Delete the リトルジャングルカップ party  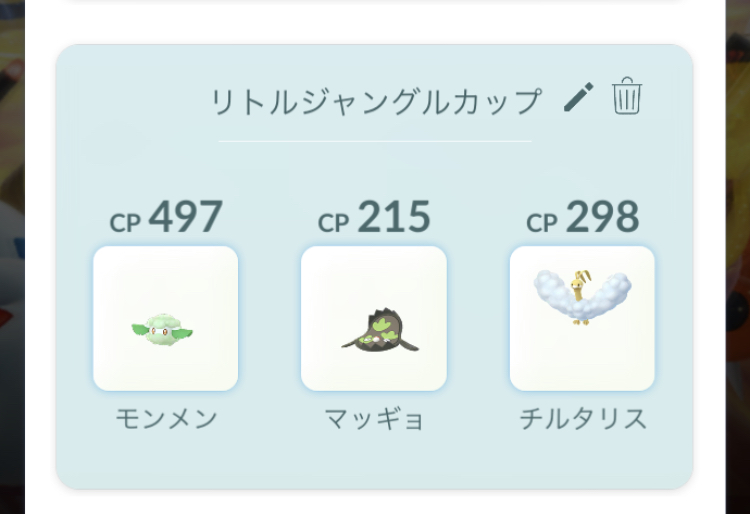[x=627, y=96]
